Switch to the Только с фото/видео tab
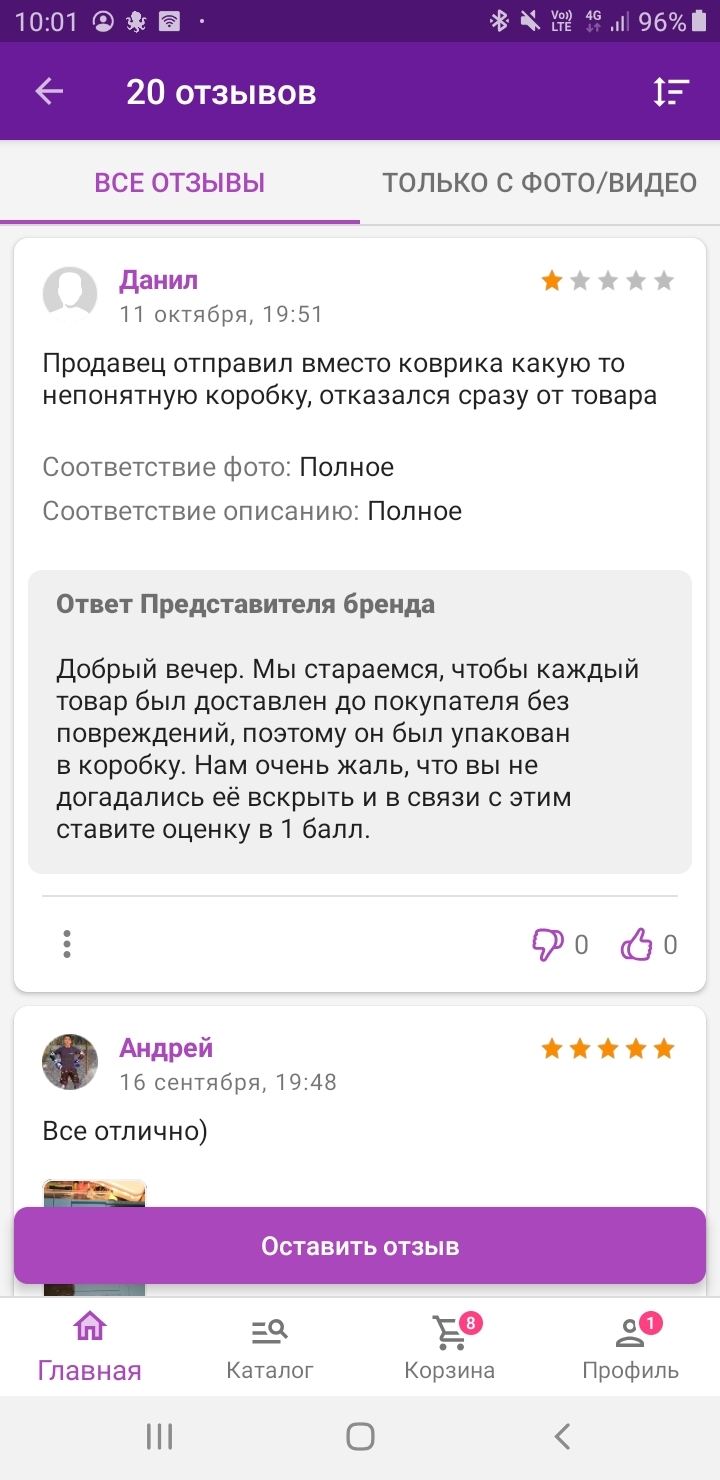 point(539,183)
